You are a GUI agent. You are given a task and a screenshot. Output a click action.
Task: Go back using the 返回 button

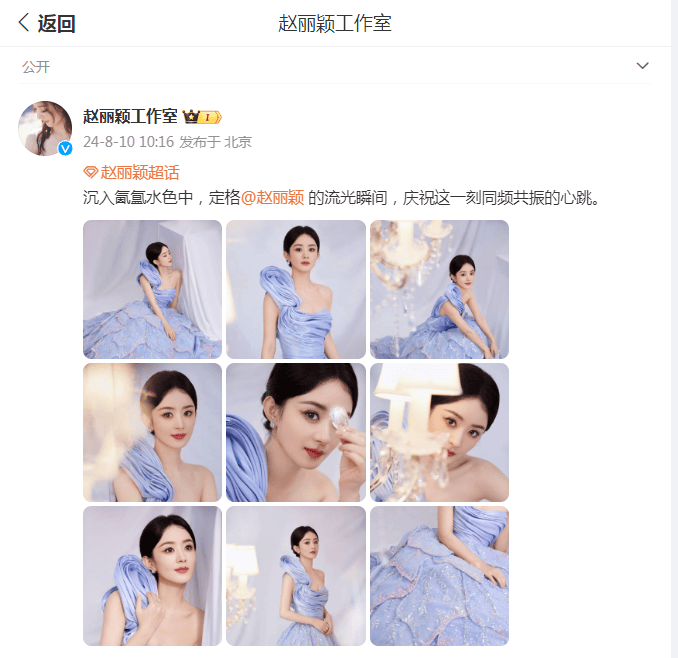(x=46, y=23)
